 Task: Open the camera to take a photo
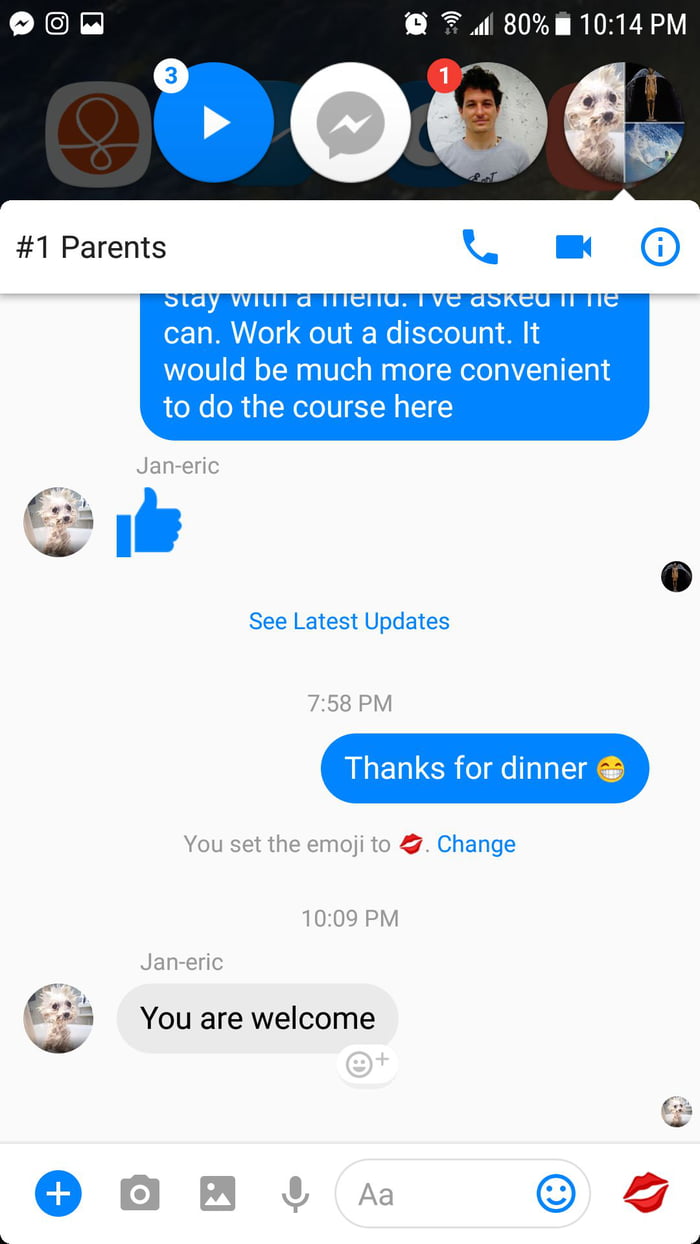click(140, 1193)
